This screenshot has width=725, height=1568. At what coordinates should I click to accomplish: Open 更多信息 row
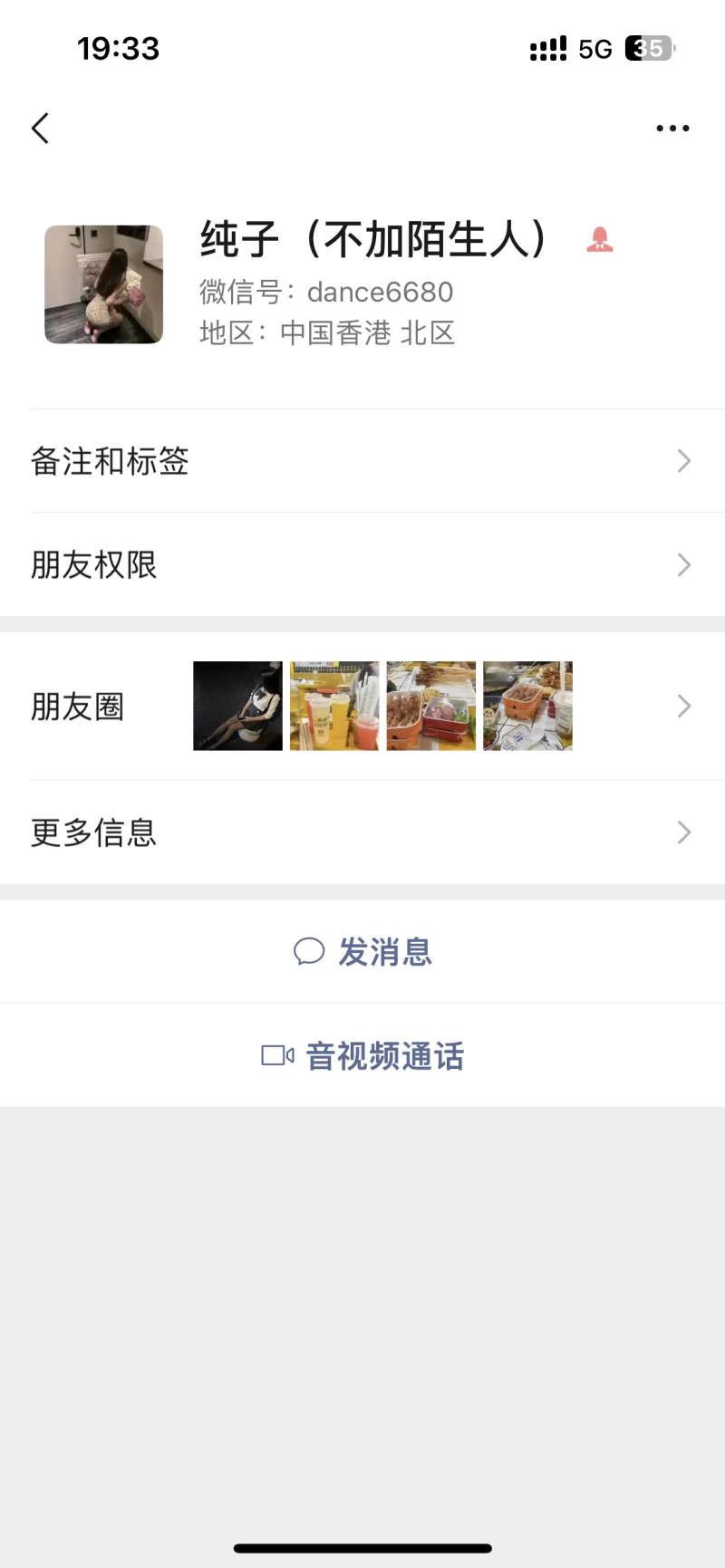coord(362,832)
